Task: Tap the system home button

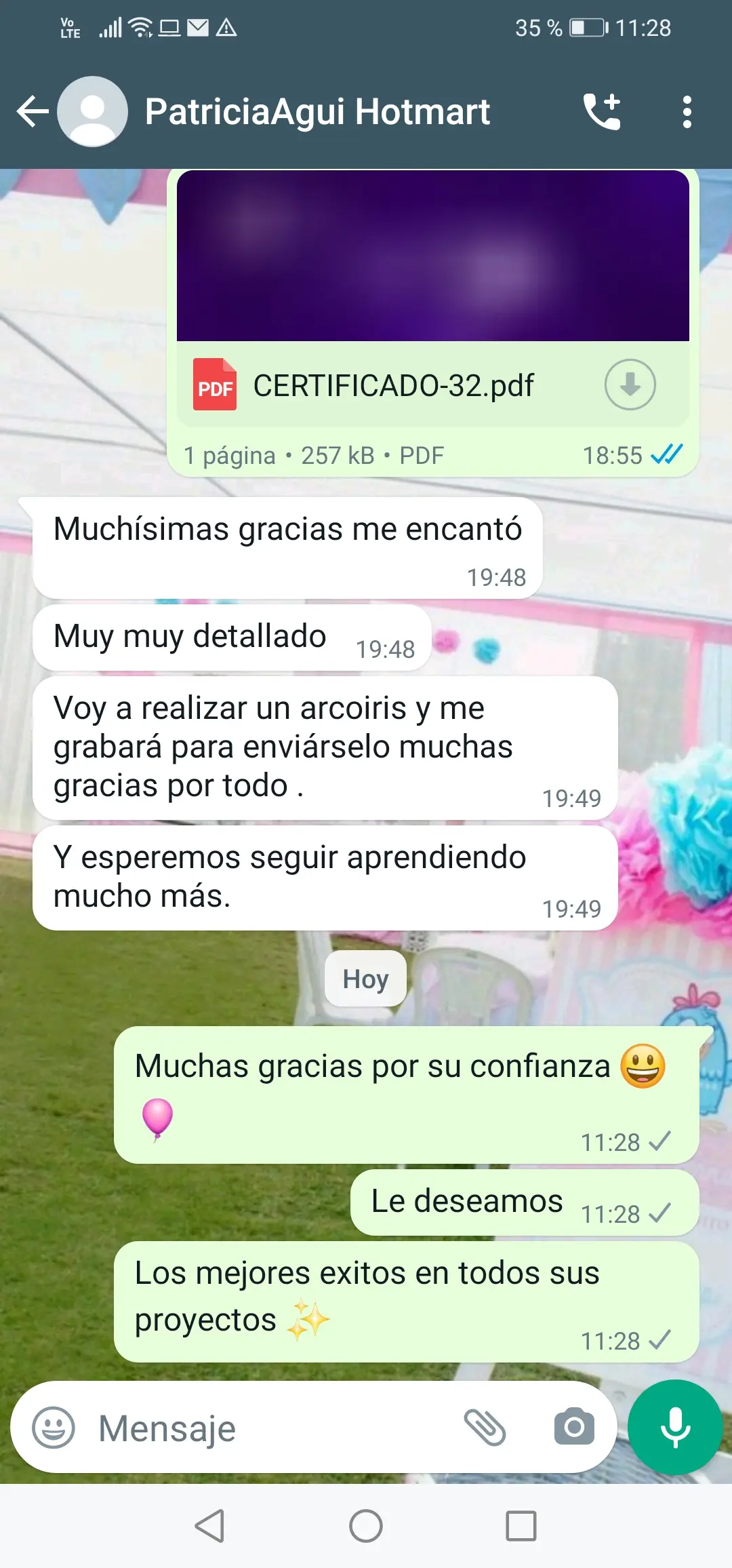Action: (366, 1526)
